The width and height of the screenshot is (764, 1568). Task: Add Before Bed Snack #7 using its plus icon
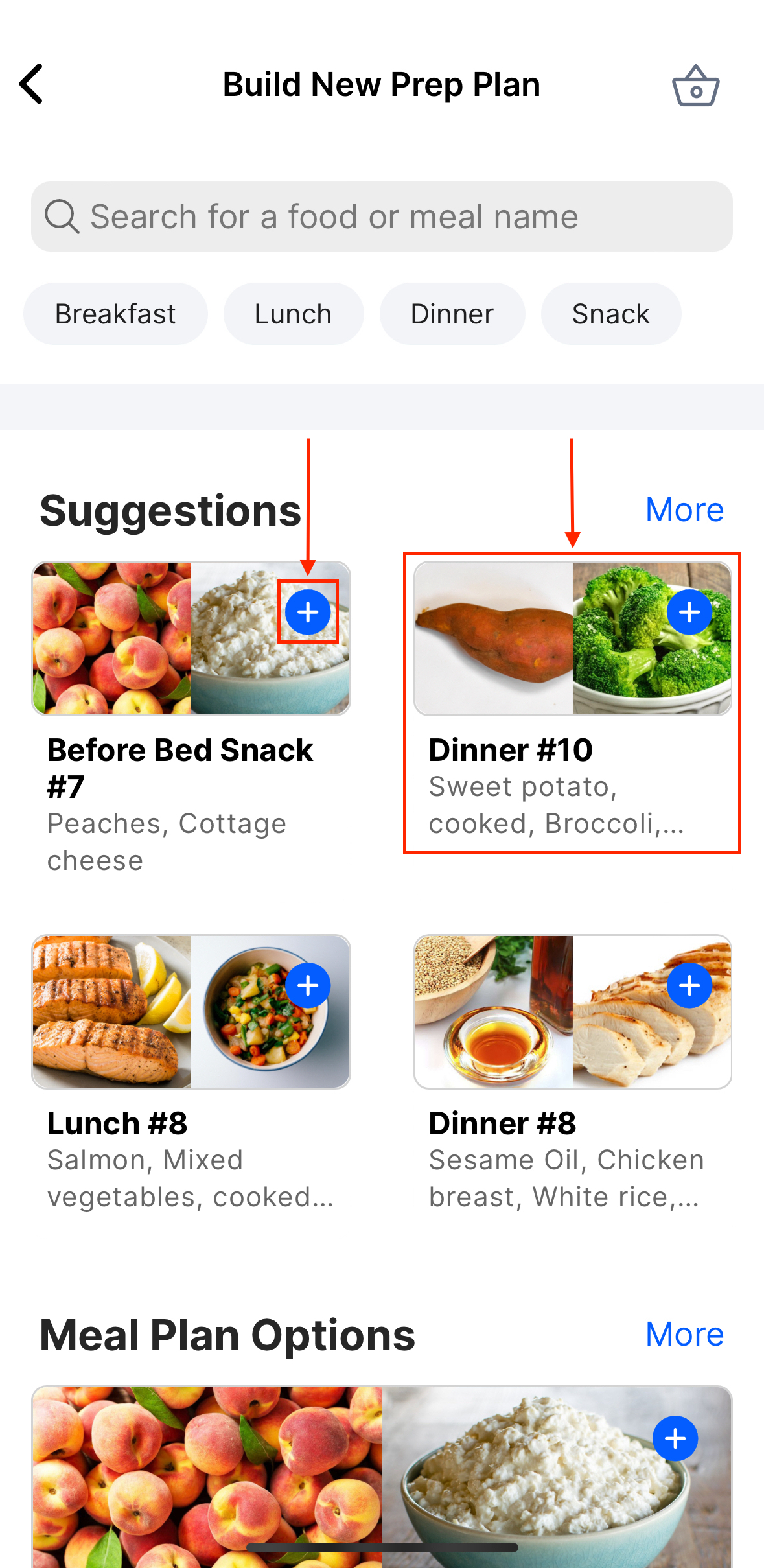pos(308,611)
